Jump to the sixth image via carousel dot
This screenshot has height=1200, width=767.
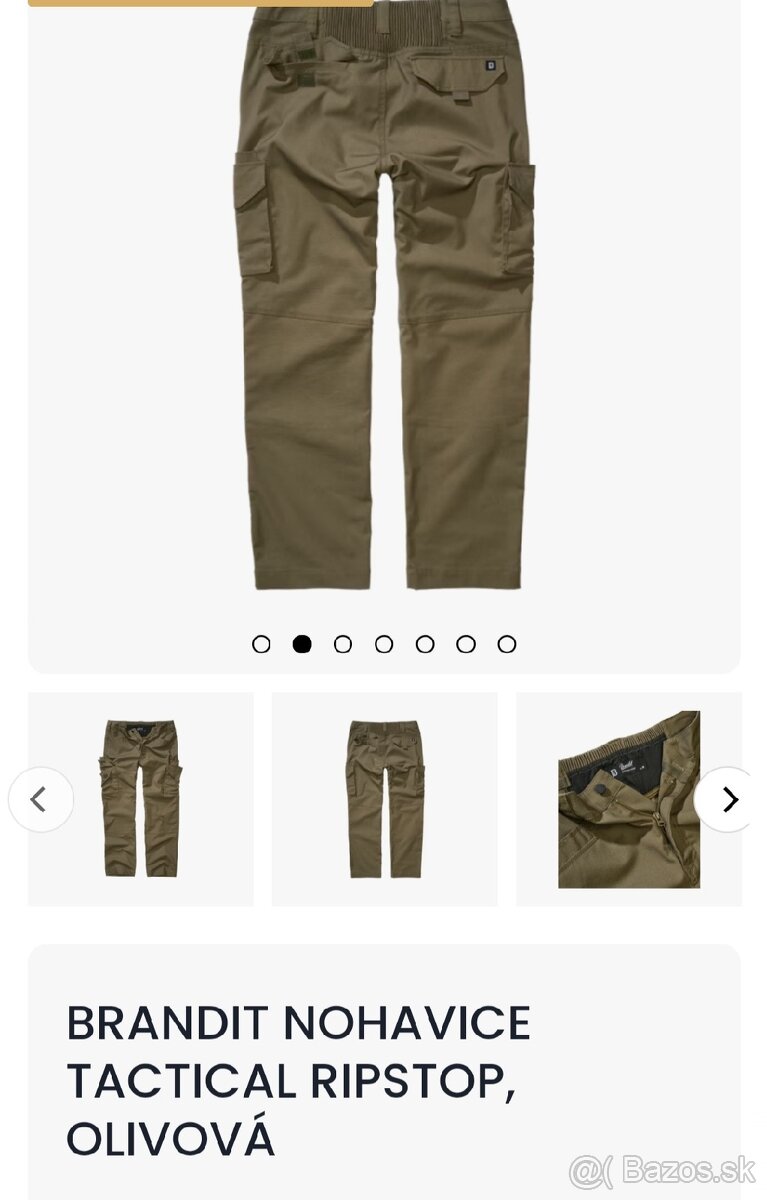(466, 644)
